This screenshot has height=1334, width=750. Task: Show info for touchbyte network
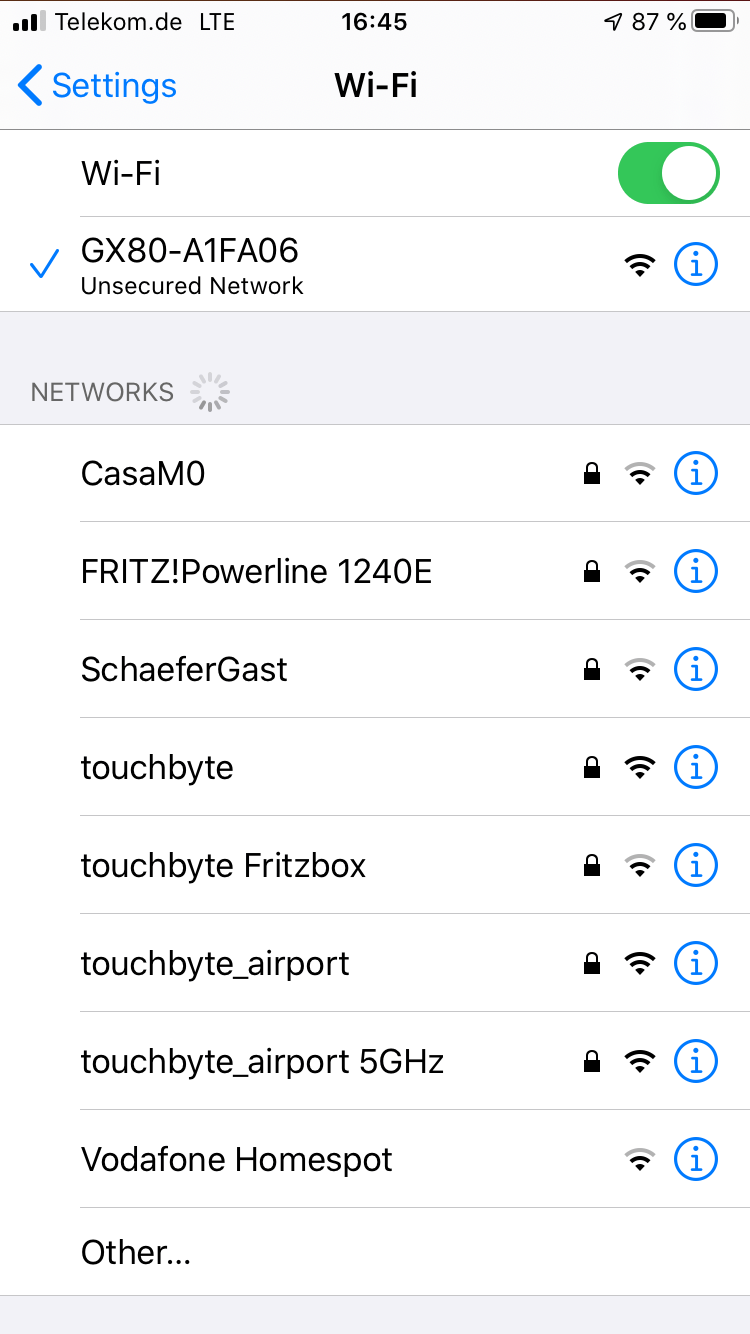[696, 767]
